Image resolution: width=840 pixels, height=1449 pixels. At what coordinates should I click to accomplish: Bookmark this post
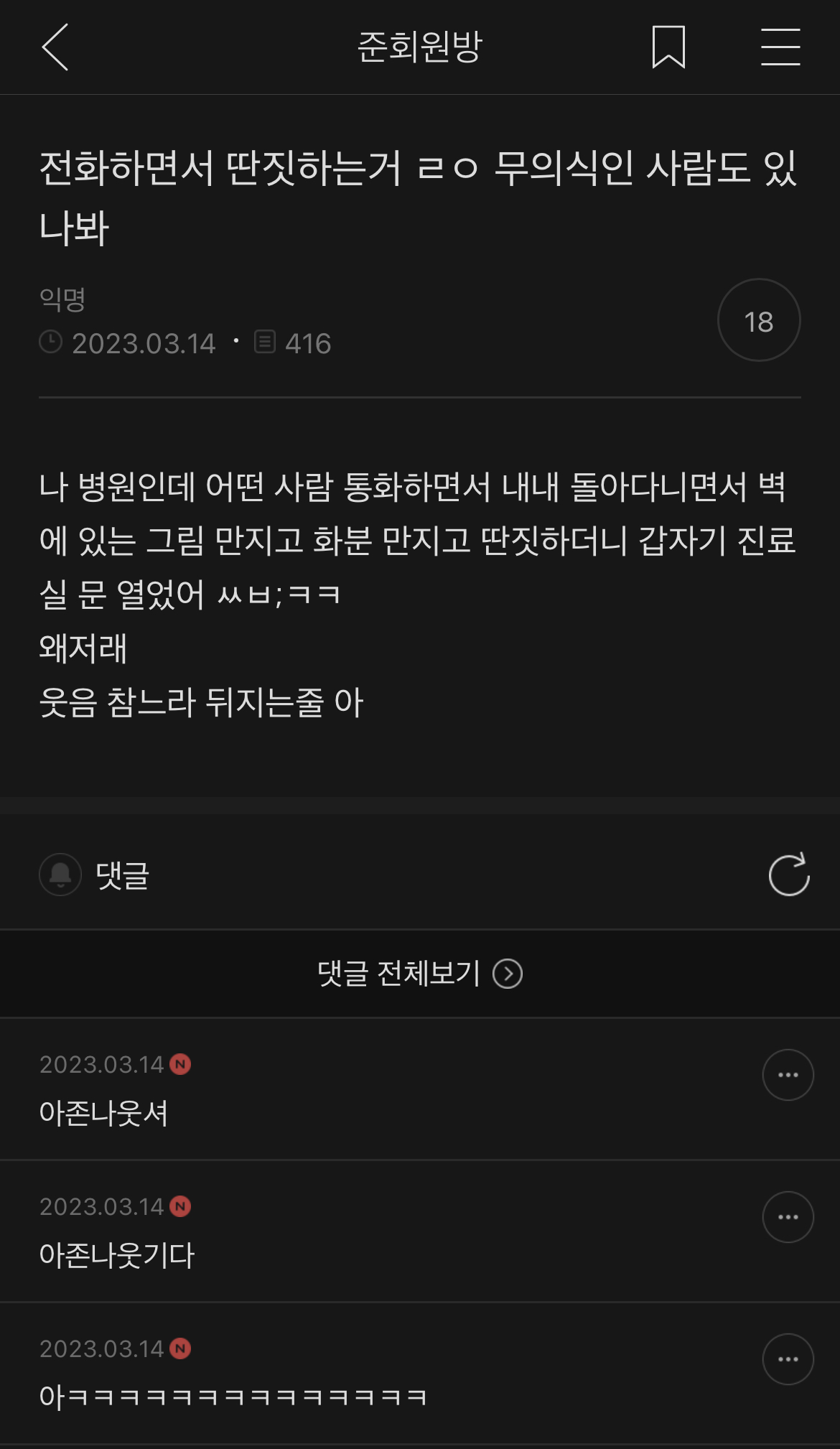click(668, 47)
